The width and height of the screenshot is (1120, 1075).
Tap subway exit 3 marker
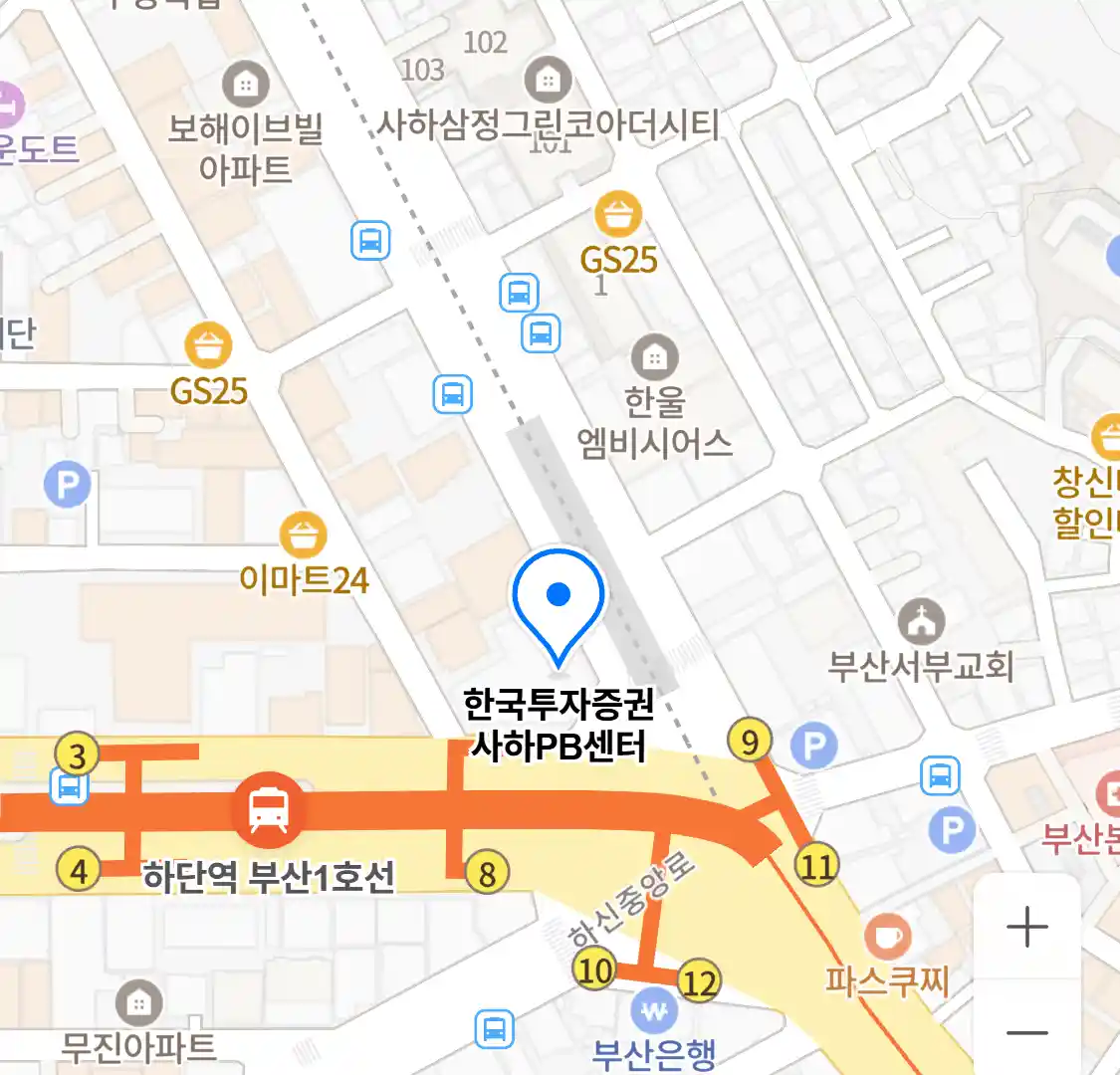click(77, 754)
